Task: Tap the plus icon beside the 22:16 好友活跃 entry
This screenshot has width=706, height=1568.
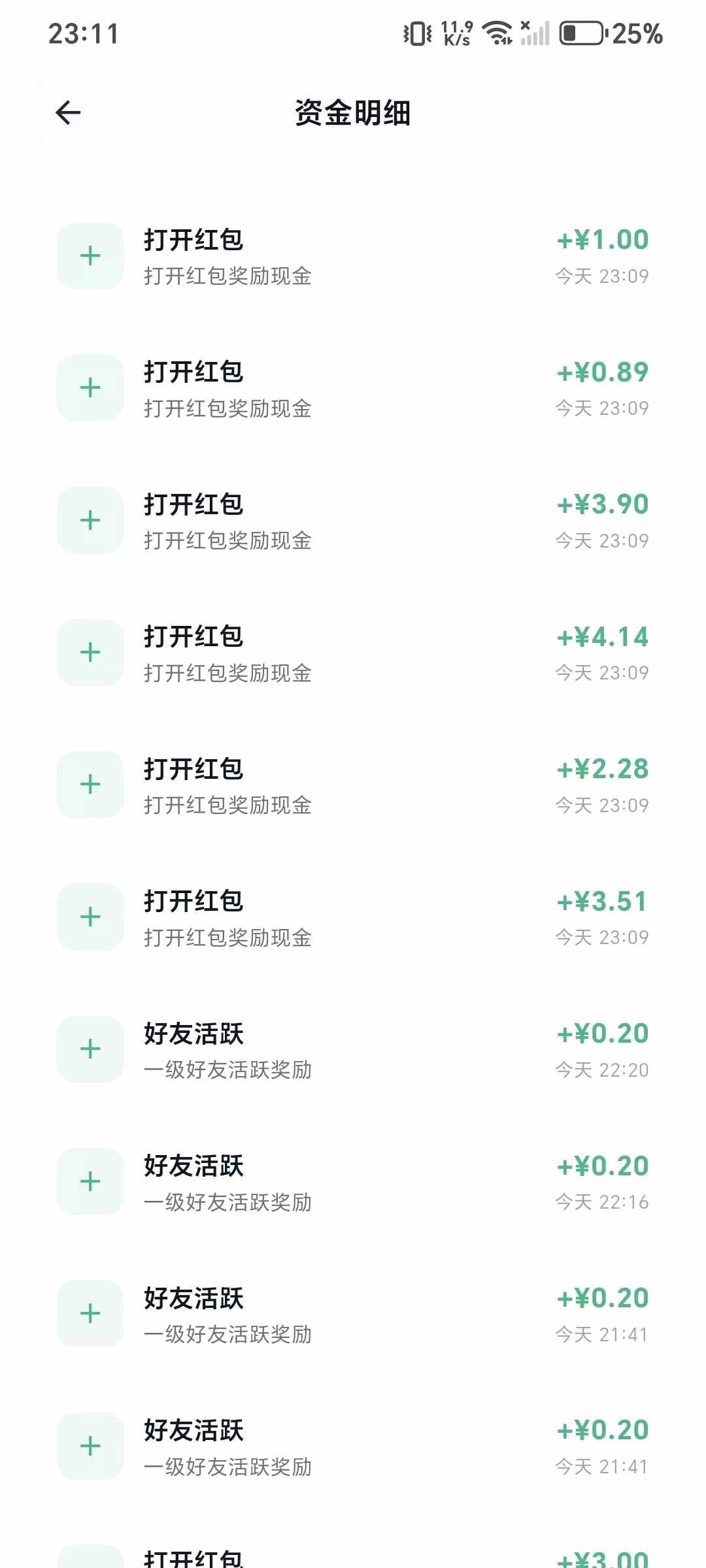Action: coord(90,1181)
